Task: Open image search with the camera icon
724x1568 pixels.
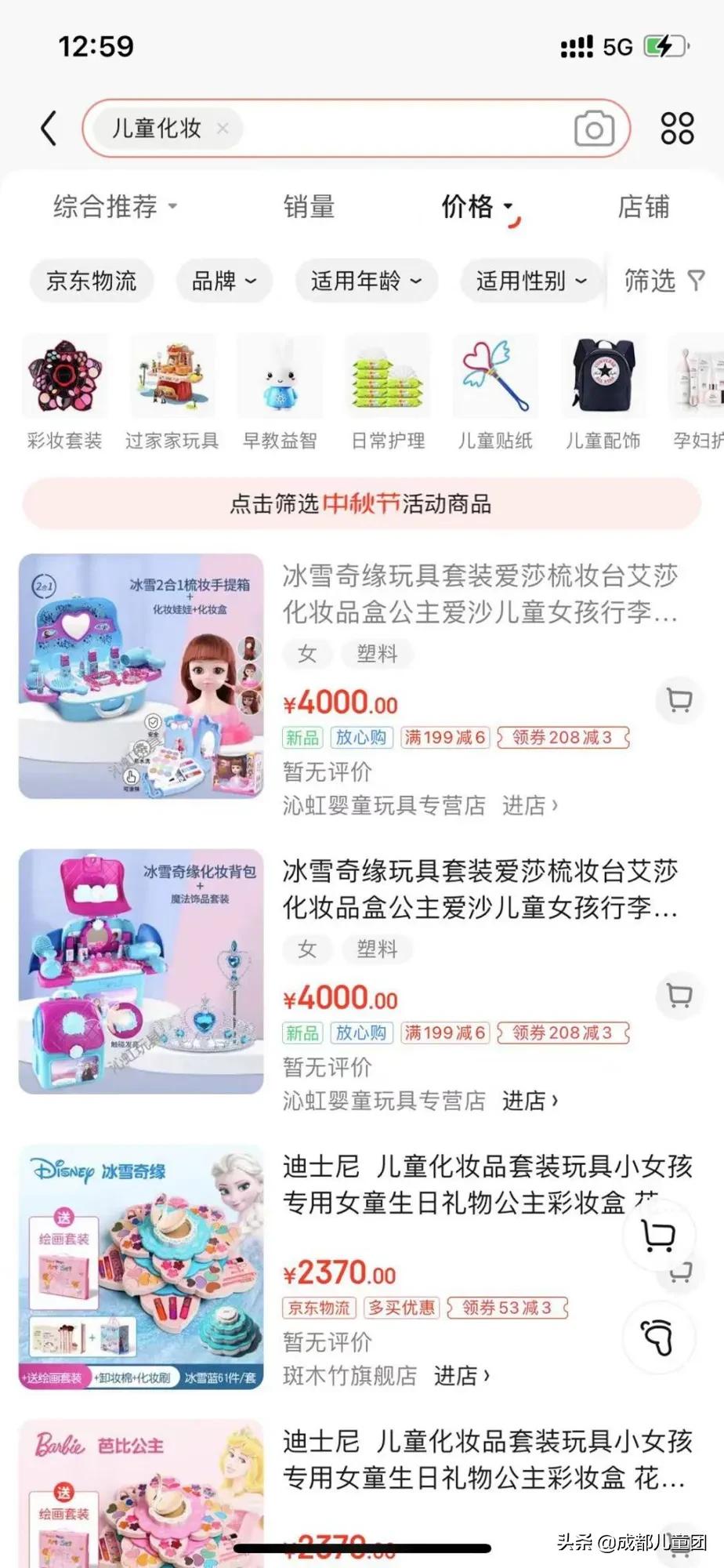Action: (593, 128)
